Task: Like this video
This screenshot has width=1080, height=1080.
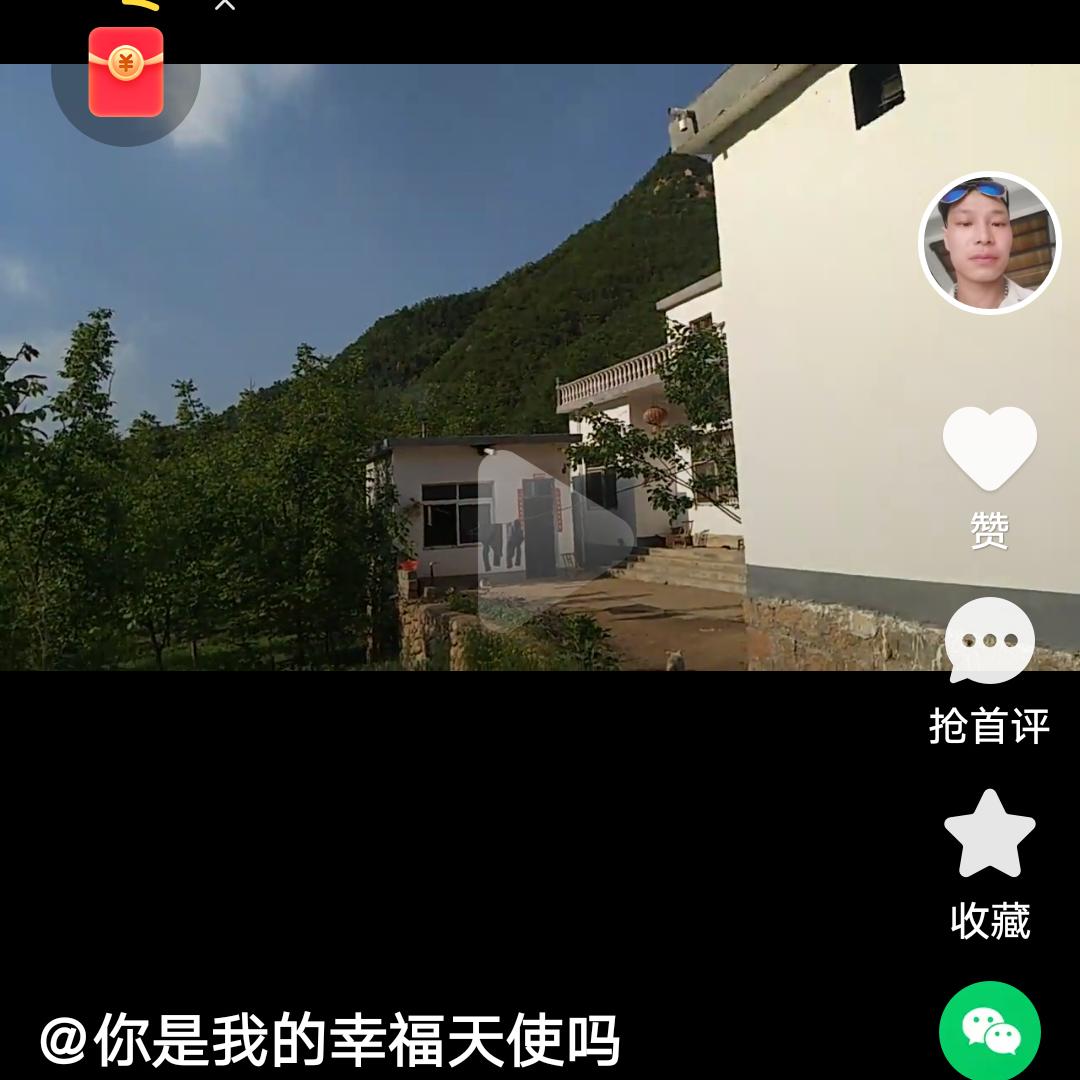Action: [989, 450]
